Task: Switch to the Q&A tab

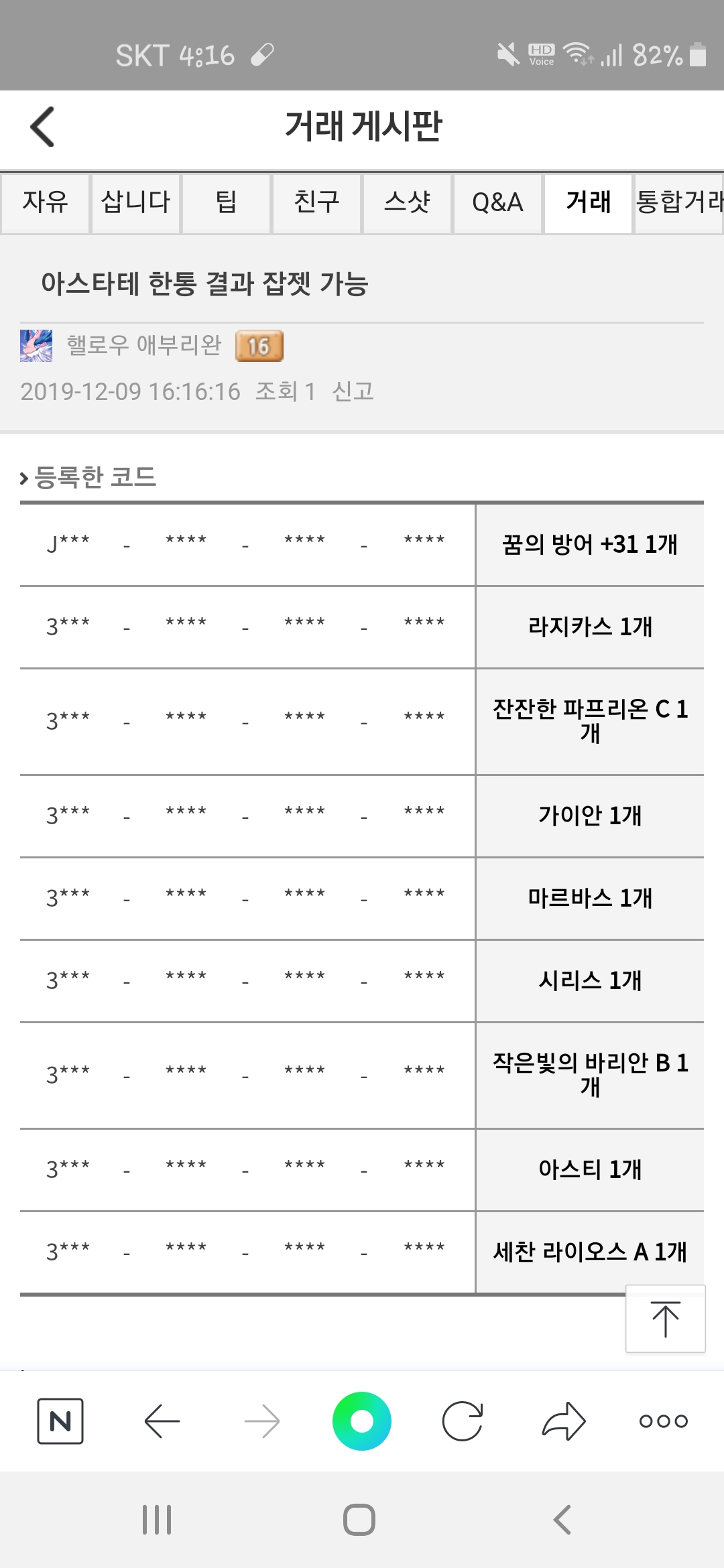Action: point(497,202)
